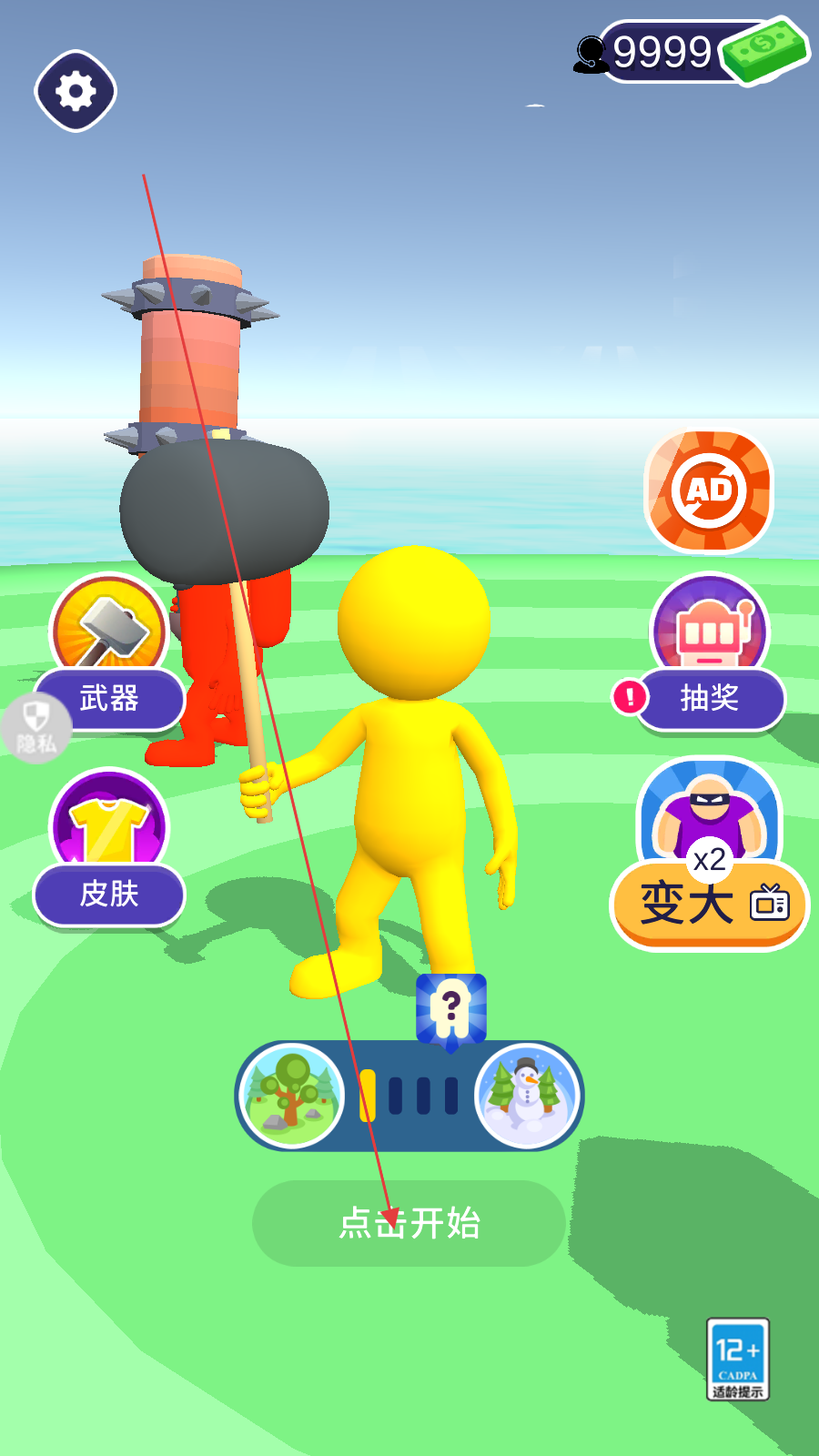The image size is (819, 1456).
Task: Open the settings gear
Action: [76, 91]
